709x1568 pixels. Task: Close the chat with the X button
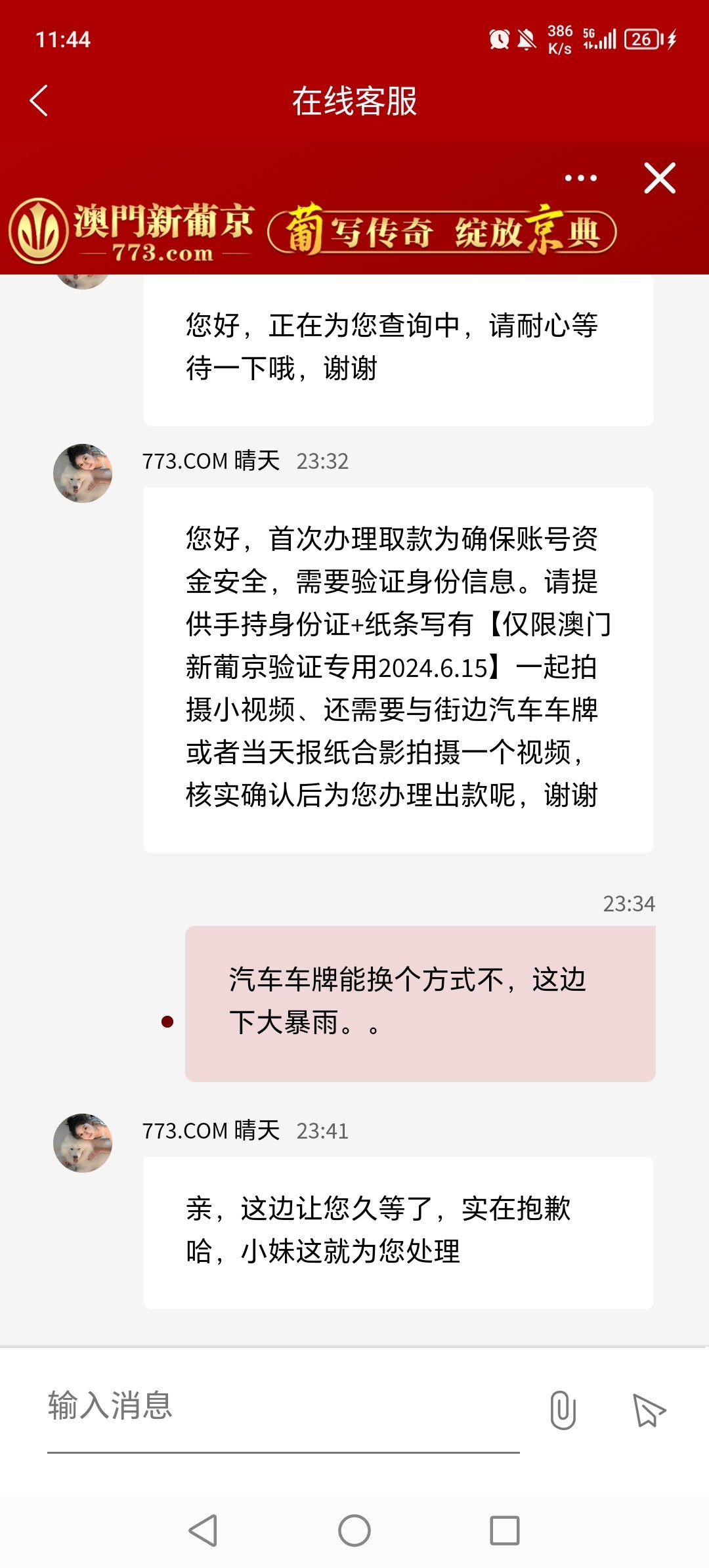660,178
